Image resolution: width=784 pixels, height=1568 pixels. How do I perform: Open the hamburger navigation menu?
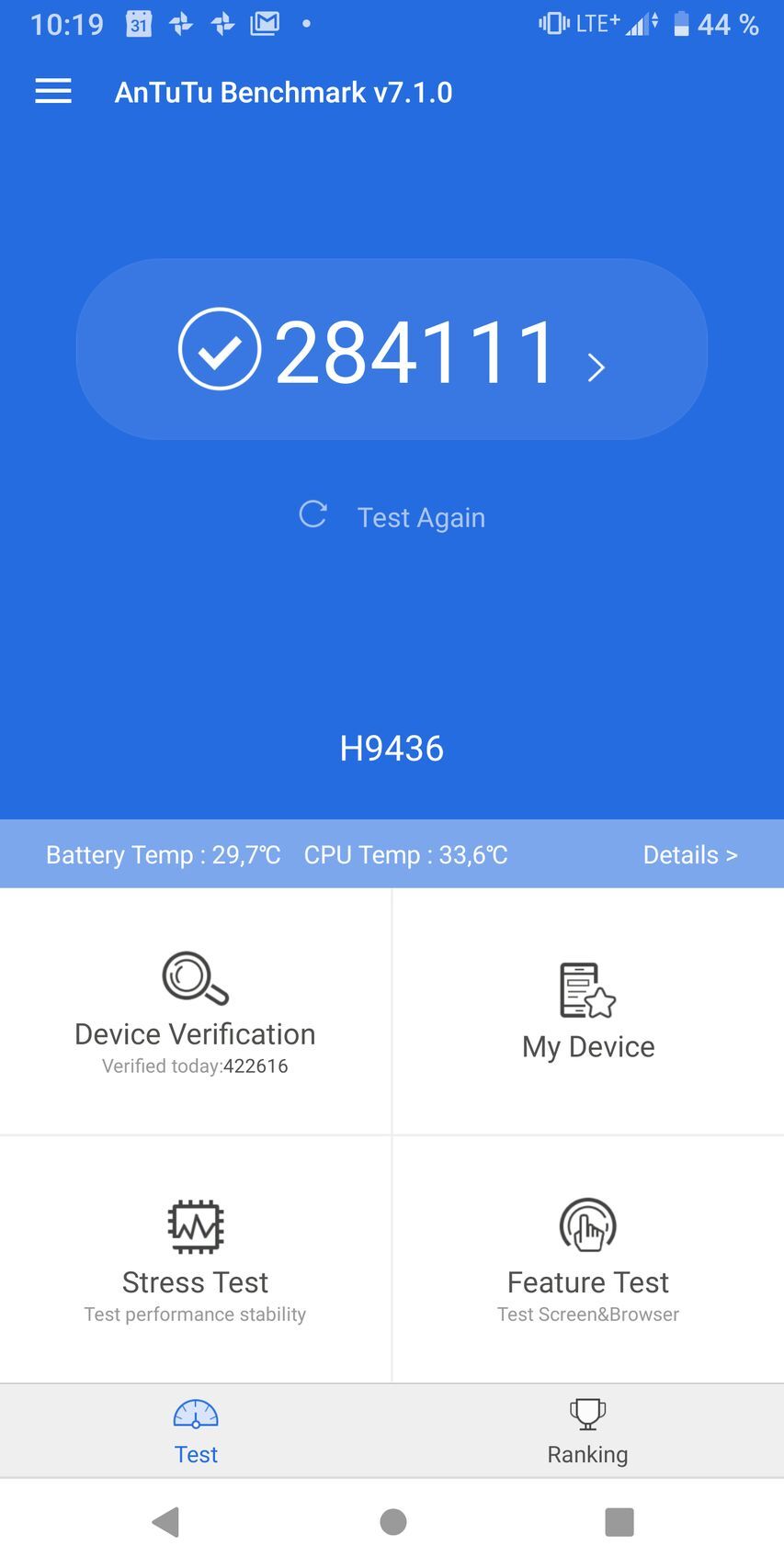point(52,91)
